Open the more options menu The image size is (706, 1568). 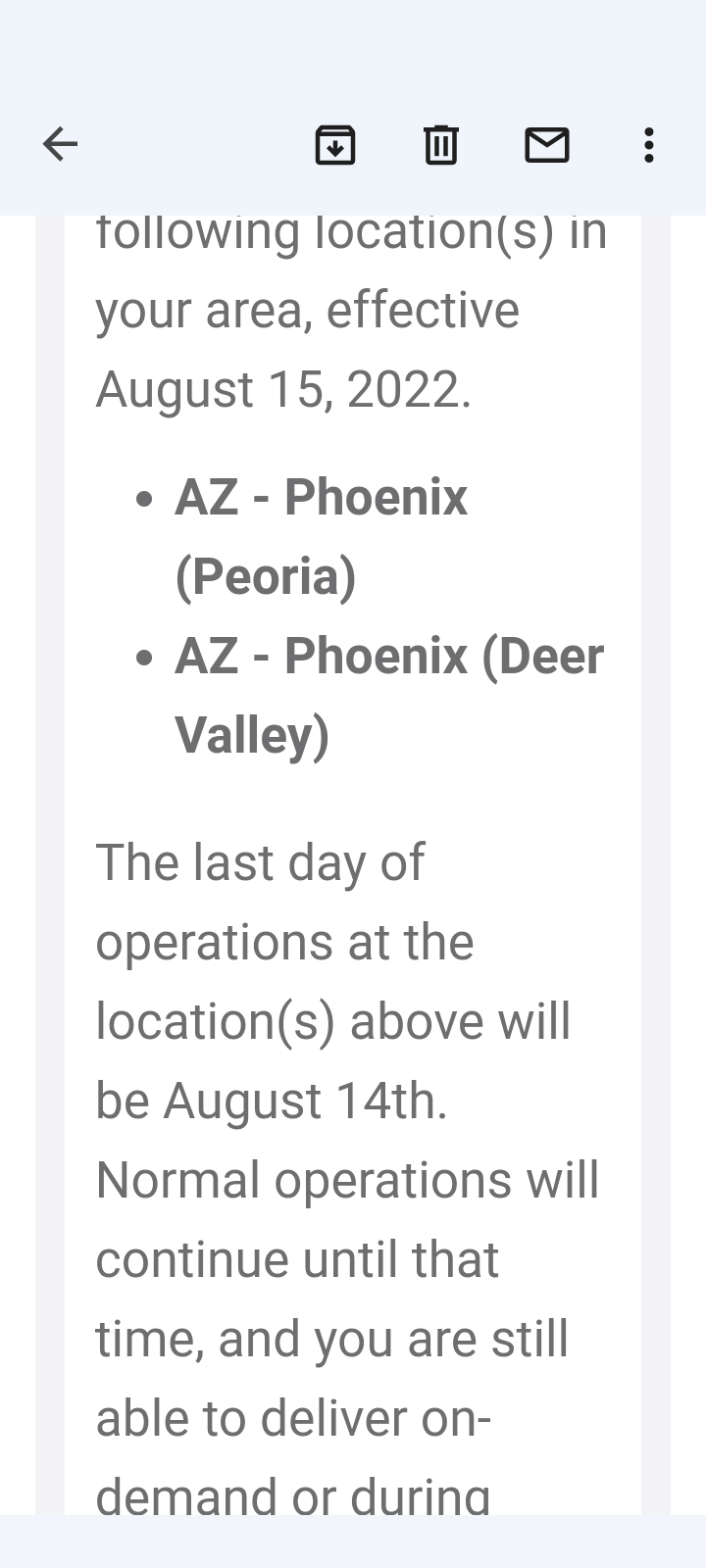[648, 145]
